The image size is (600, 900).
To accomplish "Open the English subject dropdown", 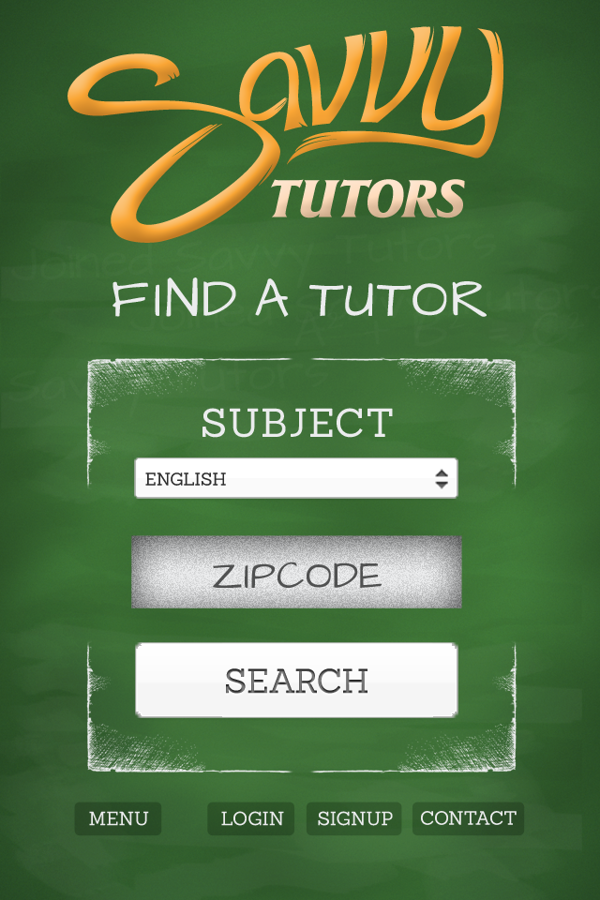I will [296, 478].
